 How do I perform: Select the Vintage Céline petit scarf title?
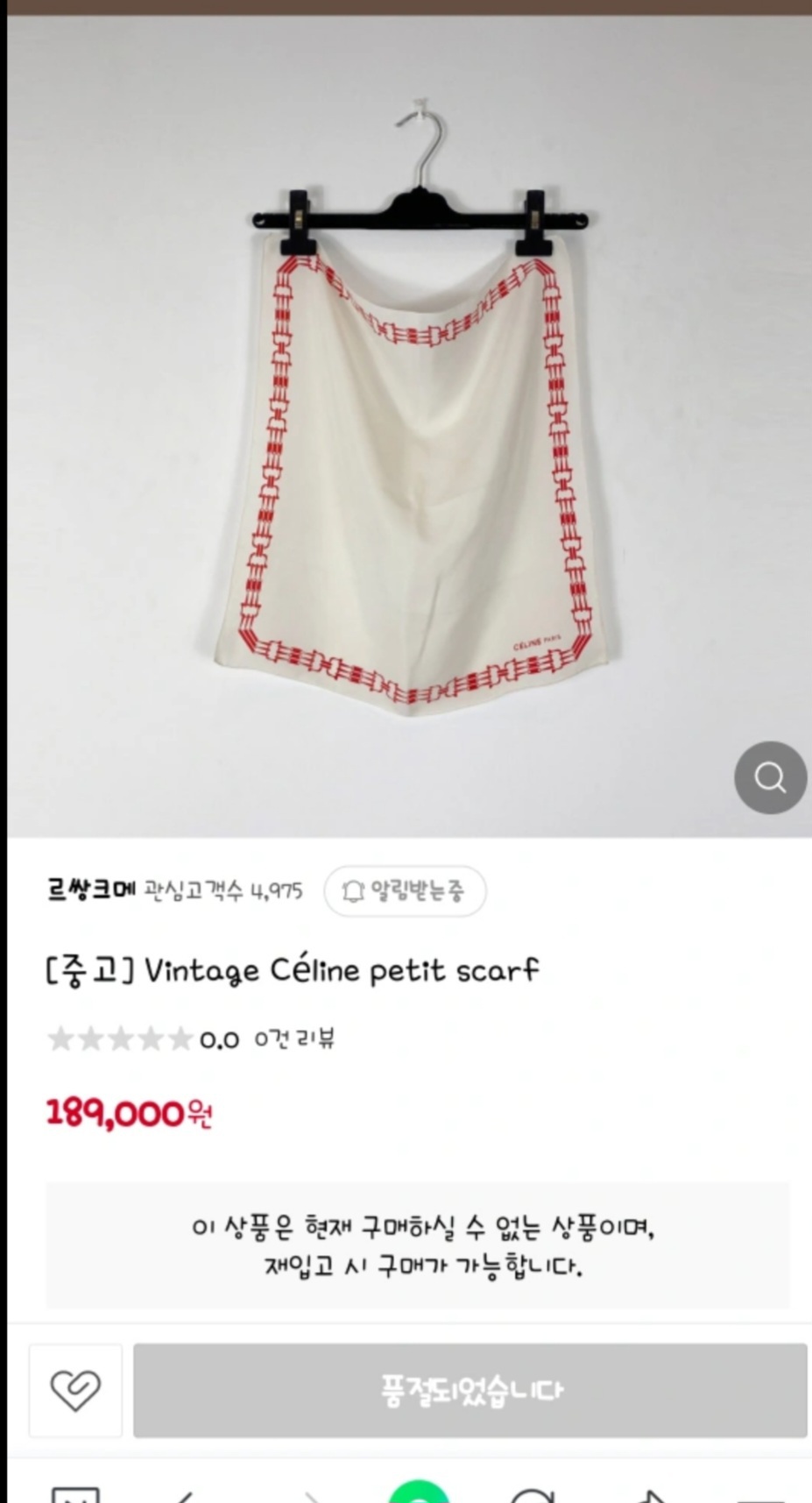pyautogui.click(x=293, y=970)
